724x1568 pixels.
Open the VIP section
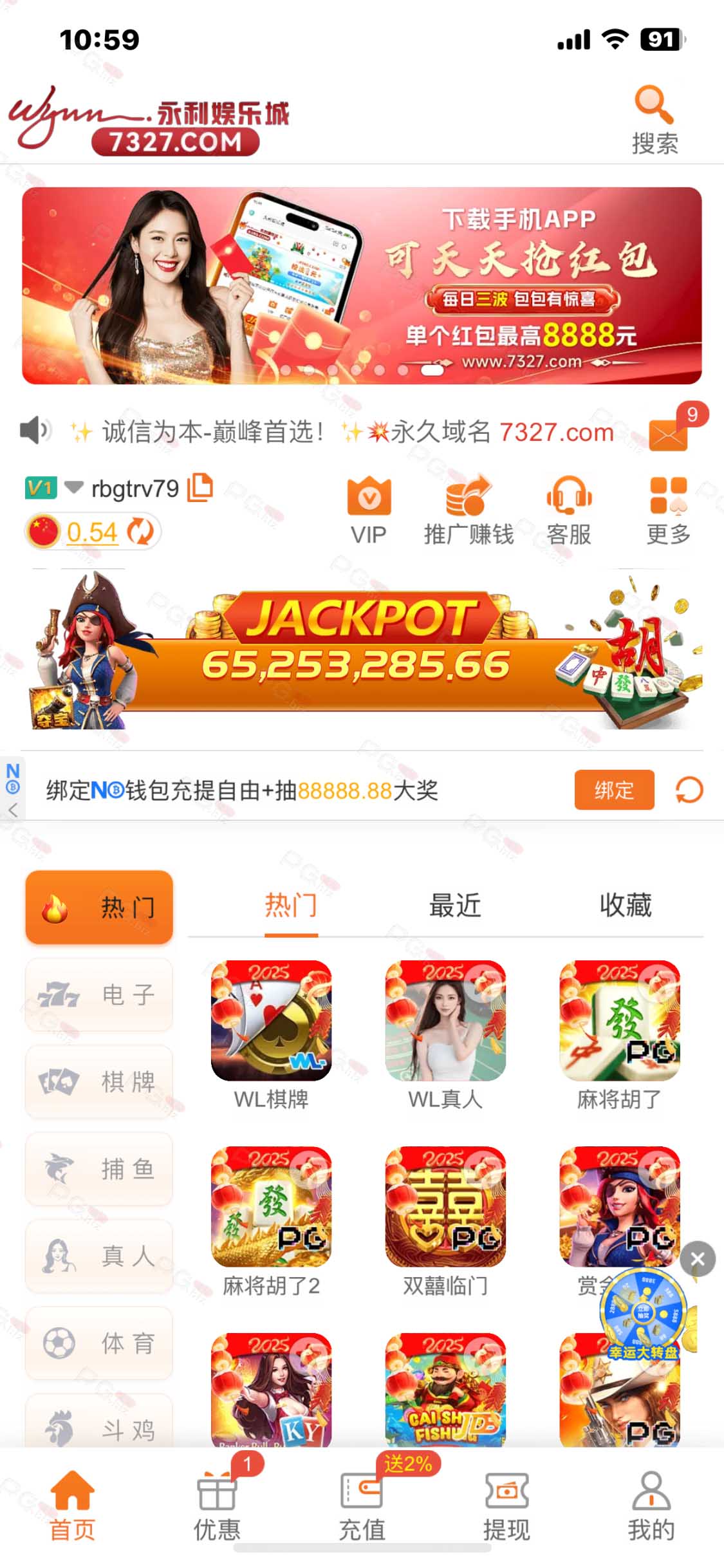click(369, 511)
